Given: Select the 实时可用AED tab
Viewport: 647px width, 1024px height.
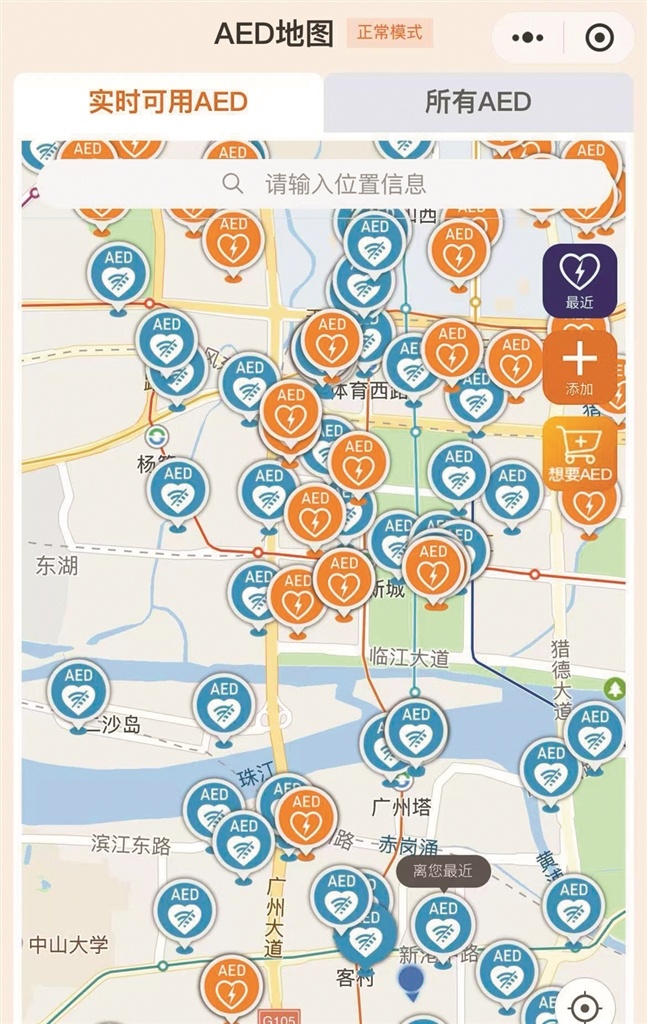Looking at the screenshot, I should click(167, 102).
